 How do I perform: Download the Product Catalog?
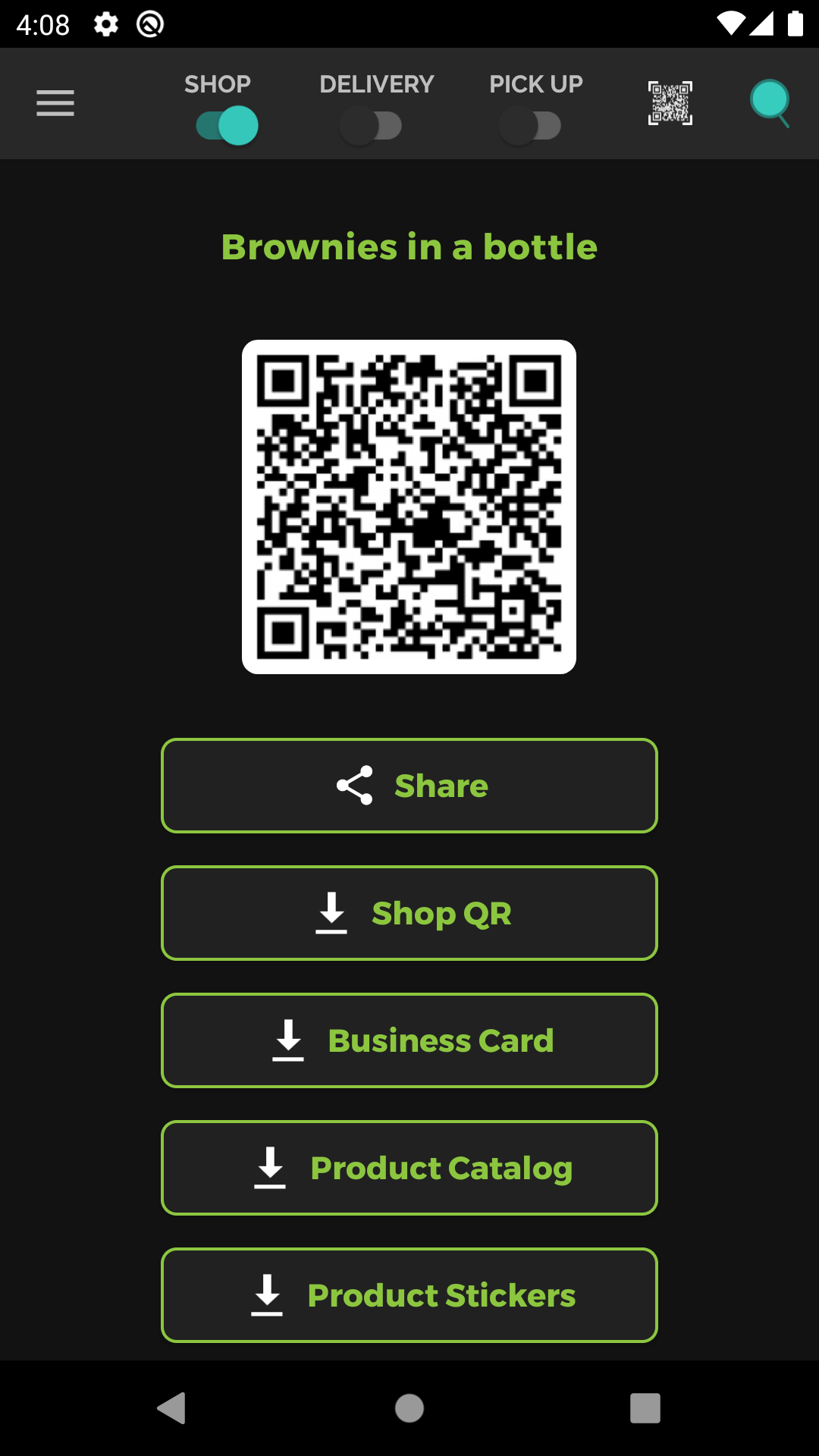409,1168
